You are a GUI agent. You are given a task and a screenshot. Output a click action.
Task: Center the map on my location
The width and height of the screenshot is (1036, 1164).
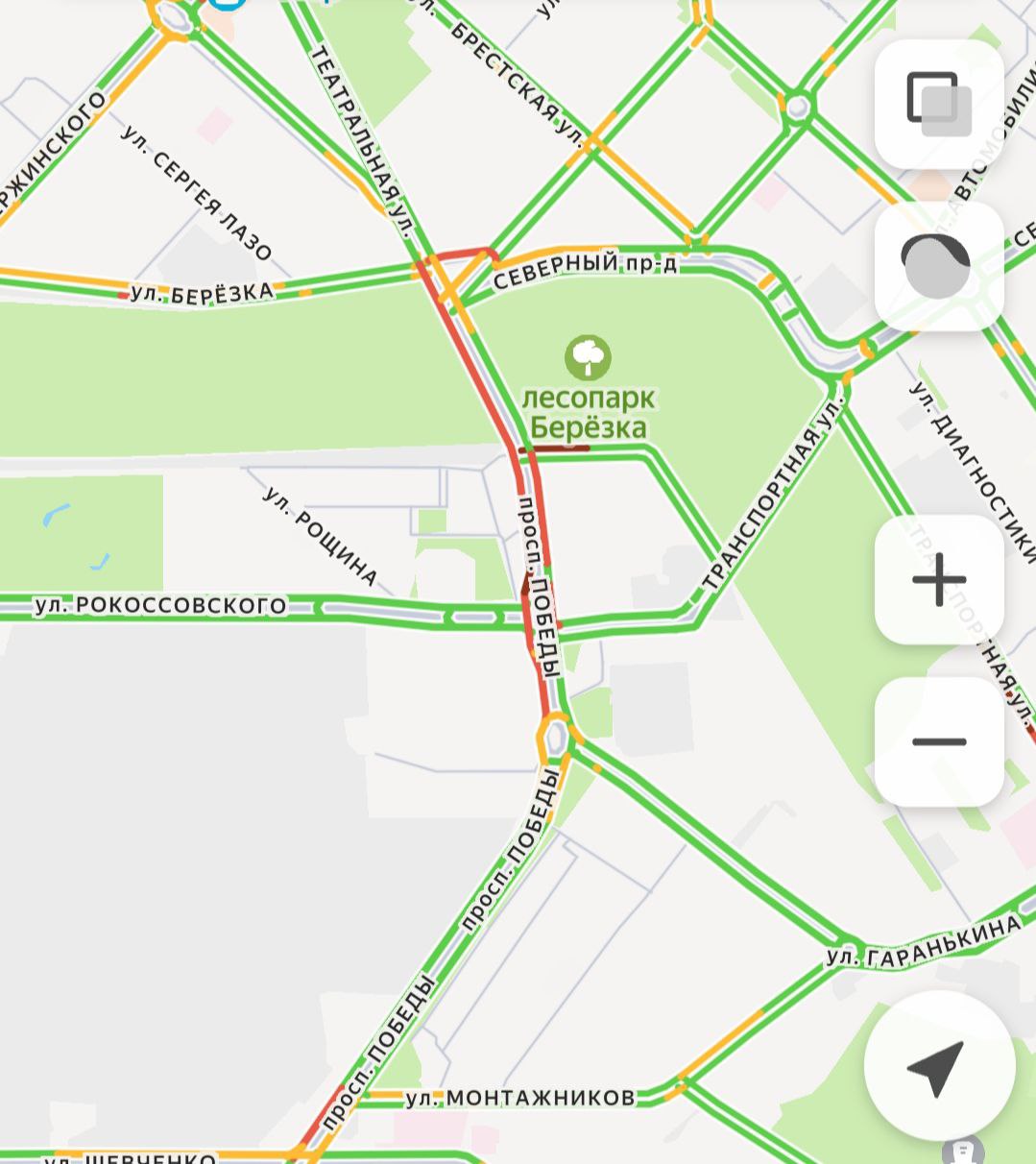tap(938, 1066)
